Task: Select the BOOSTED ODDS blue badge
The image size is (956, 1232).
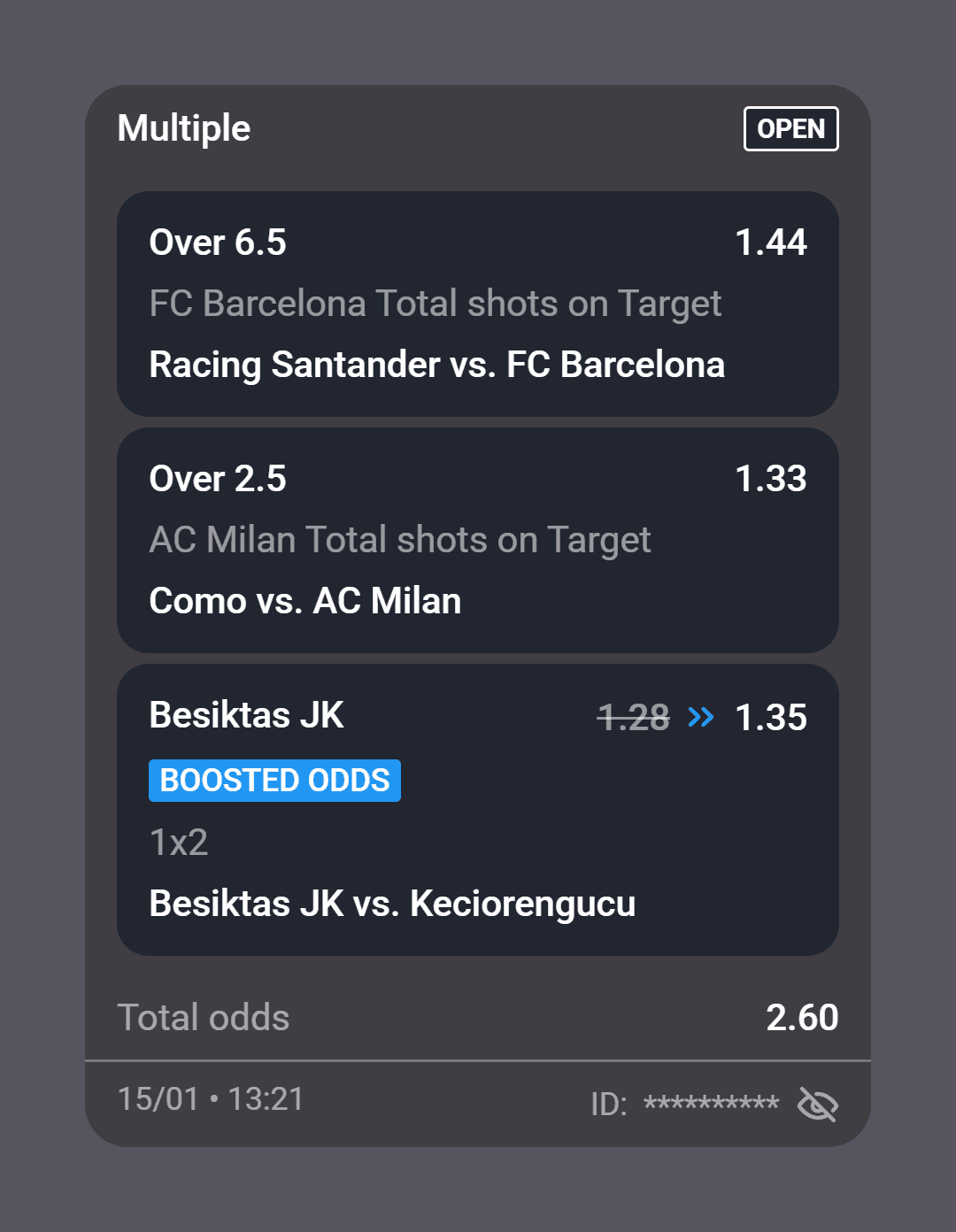Action: [274, 780]
